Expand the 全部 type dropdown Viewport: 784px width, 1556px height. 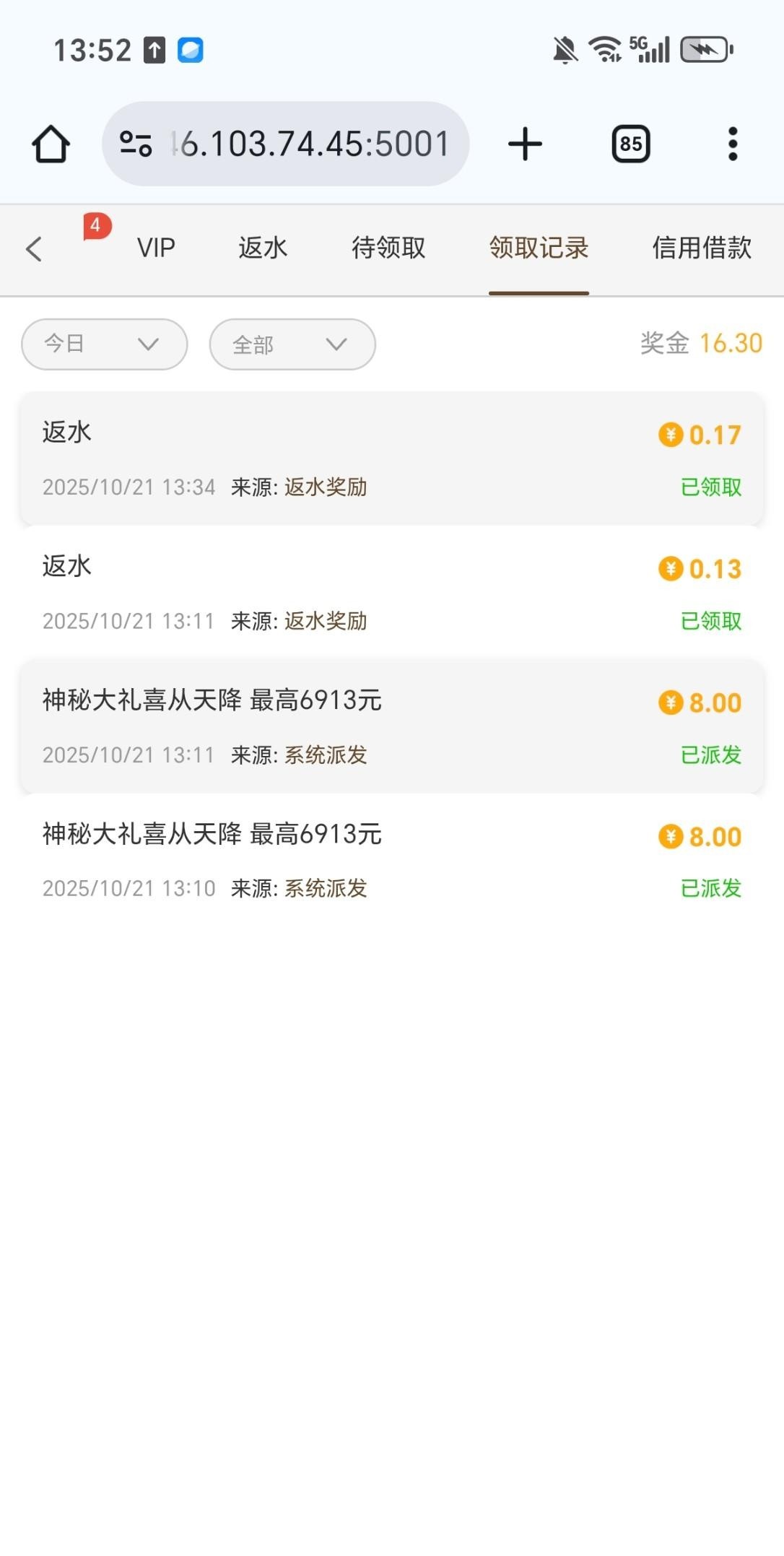coord(292,344)
